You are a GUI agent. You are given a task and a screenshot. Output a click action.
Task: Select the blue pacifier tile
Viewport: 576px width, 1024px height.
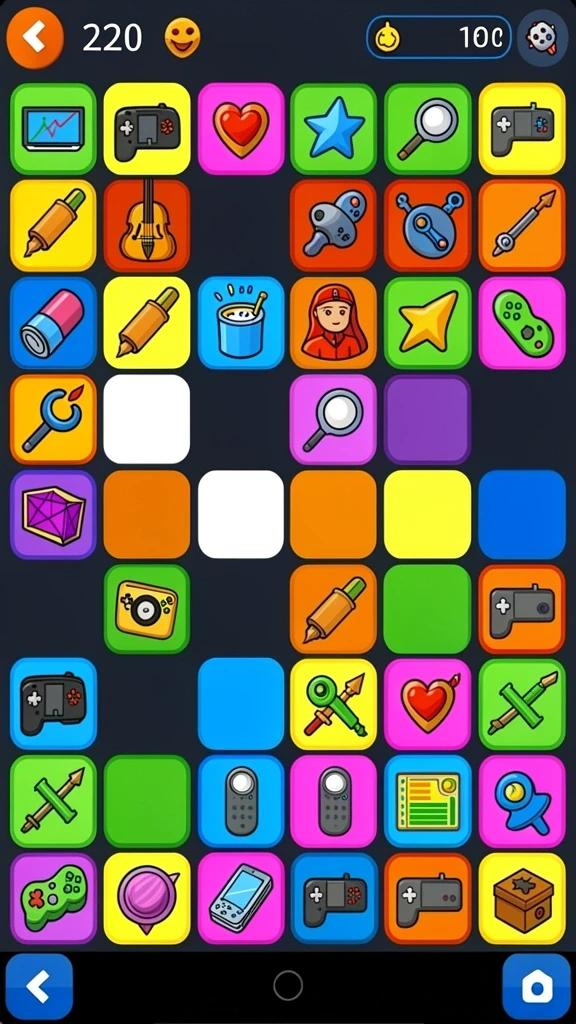point(522,801)
